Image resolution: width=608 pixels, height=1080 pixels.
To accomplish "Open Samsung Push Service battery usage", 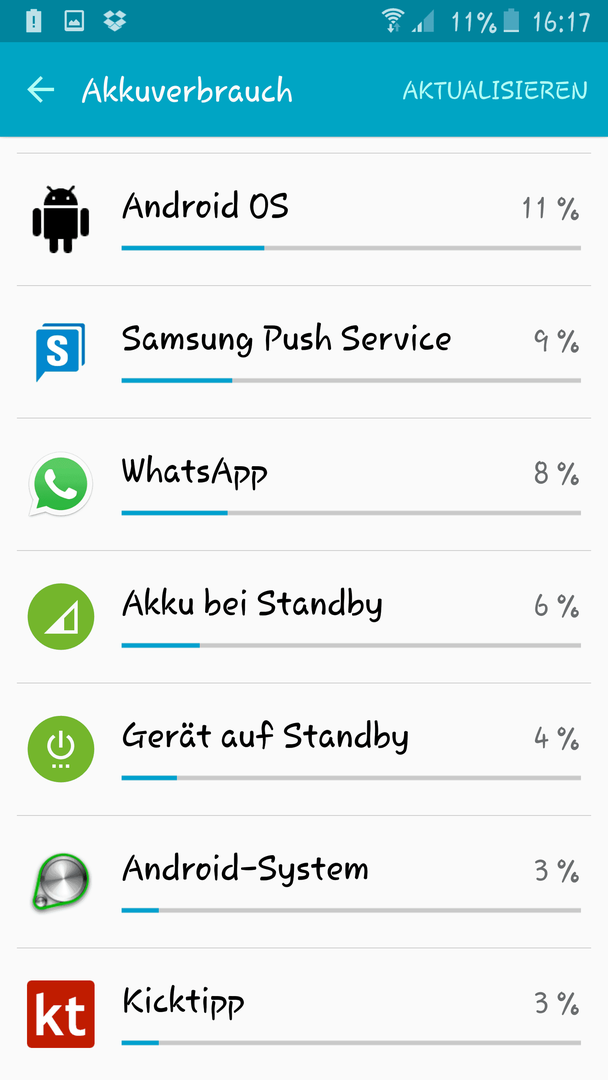I will (304, 352).
